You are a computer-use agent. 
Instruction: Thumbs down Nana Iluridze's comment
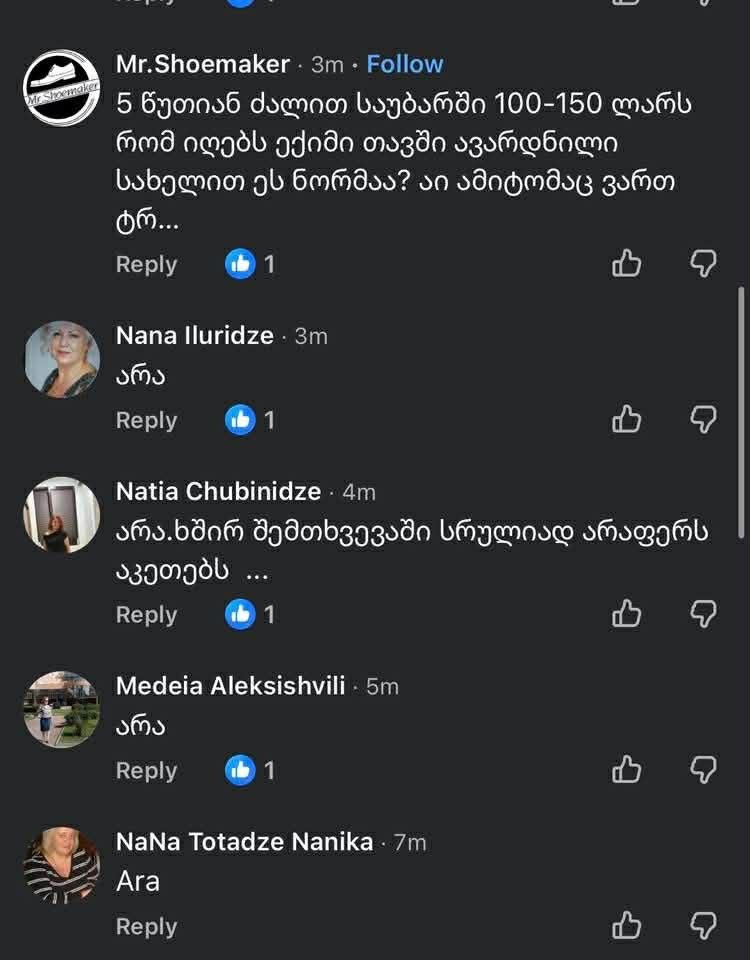pos(703,419)
